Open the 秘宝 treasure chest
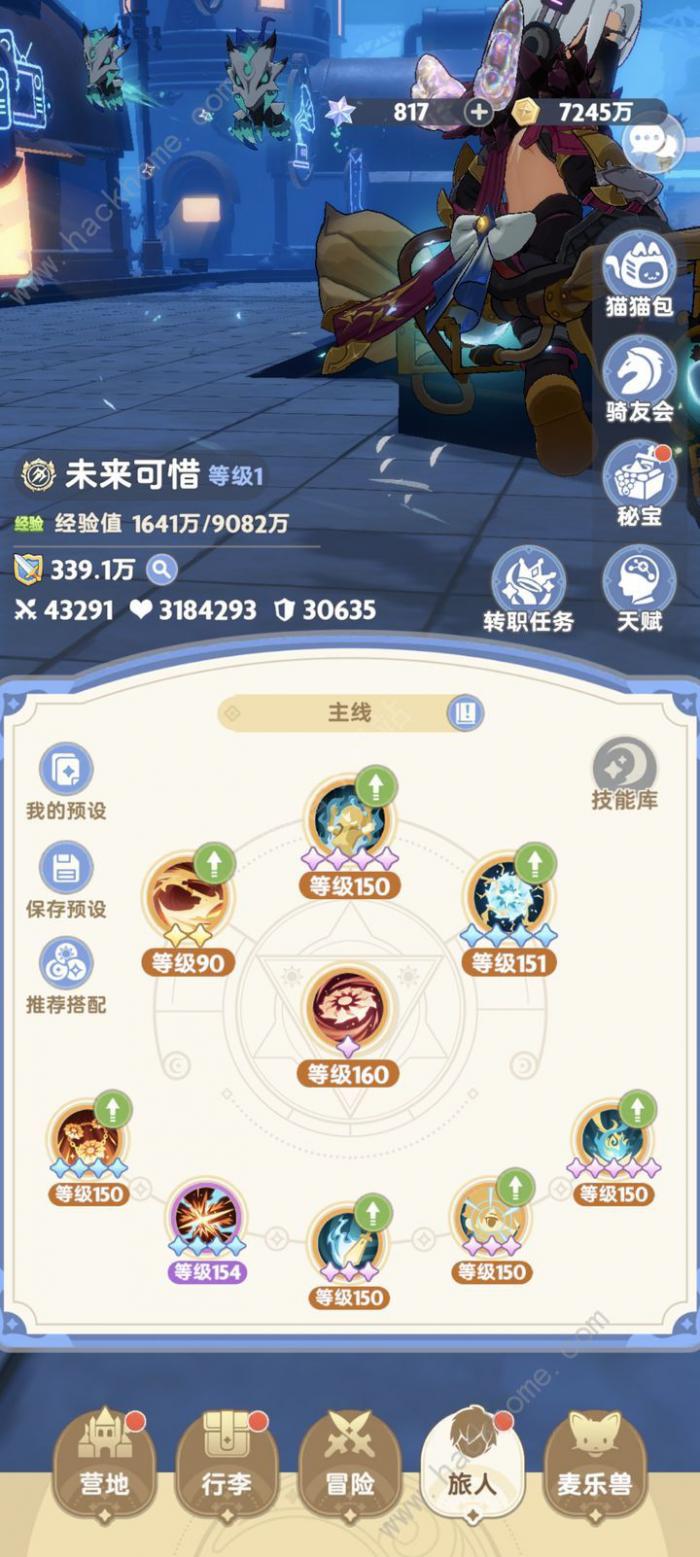The width and height of the screenshot is (700, 1557). click(640, 478)
